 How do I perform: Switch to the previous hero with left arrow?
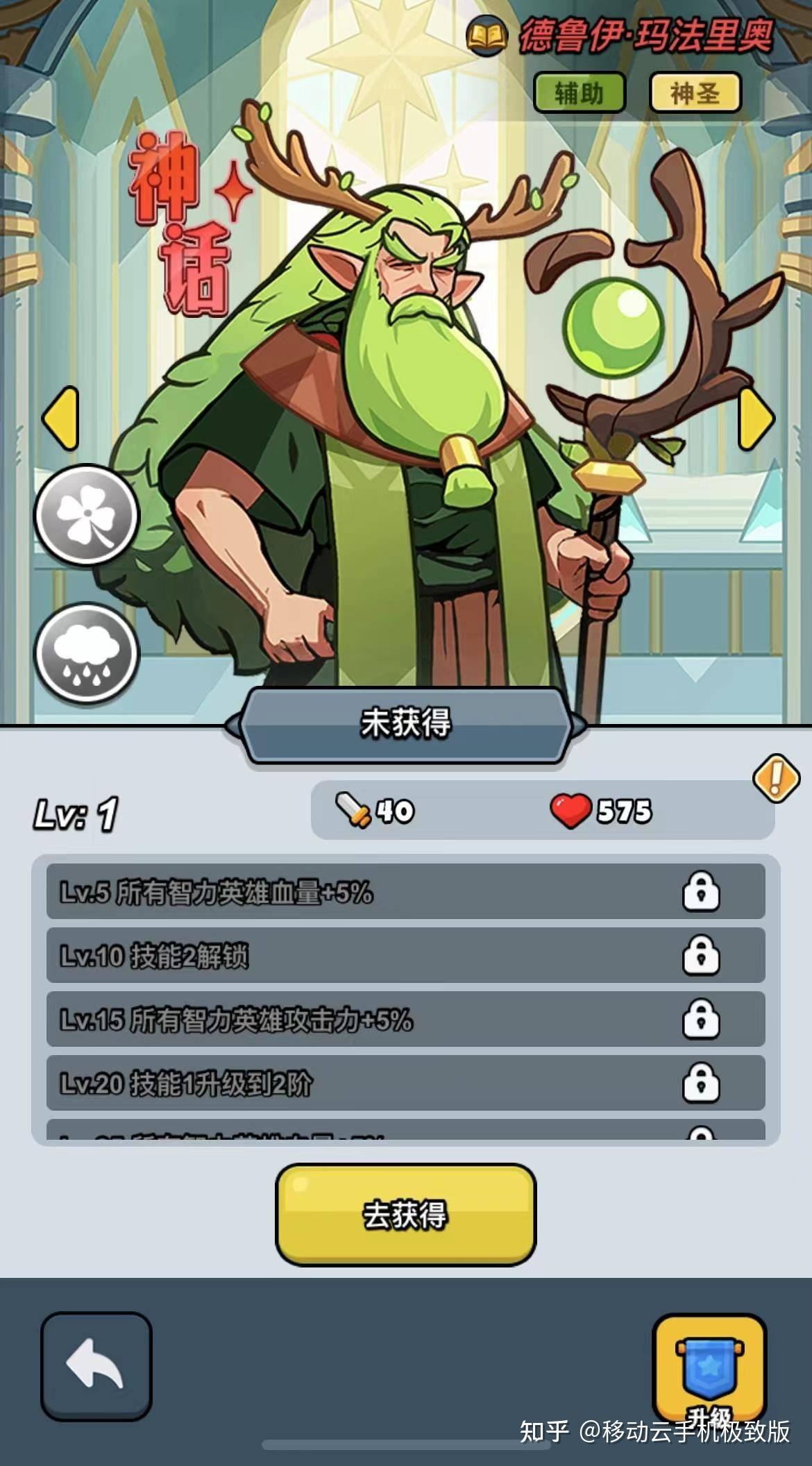(61, 419)
